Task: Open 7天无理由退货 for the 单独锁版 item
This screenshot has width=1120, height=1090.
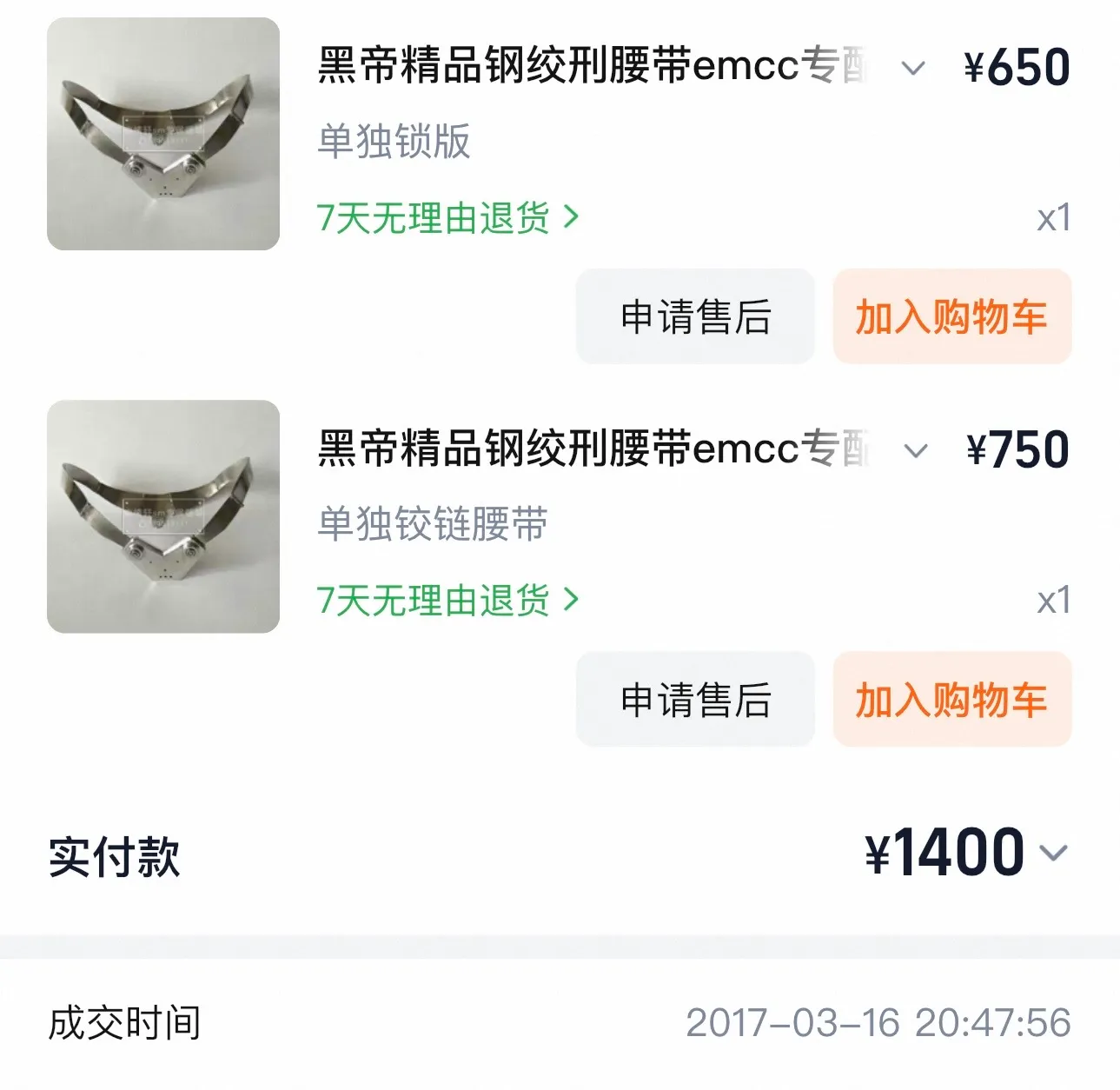Action: (x=447, y=217)
